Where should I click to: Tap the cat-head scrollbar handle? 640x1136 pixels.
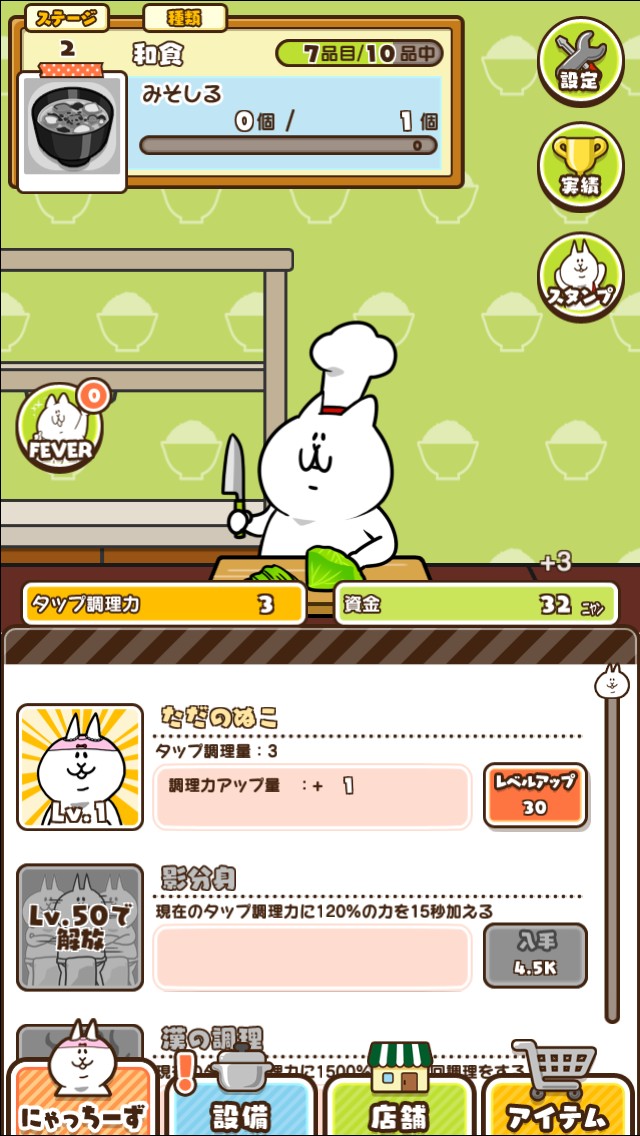point(611,684)
